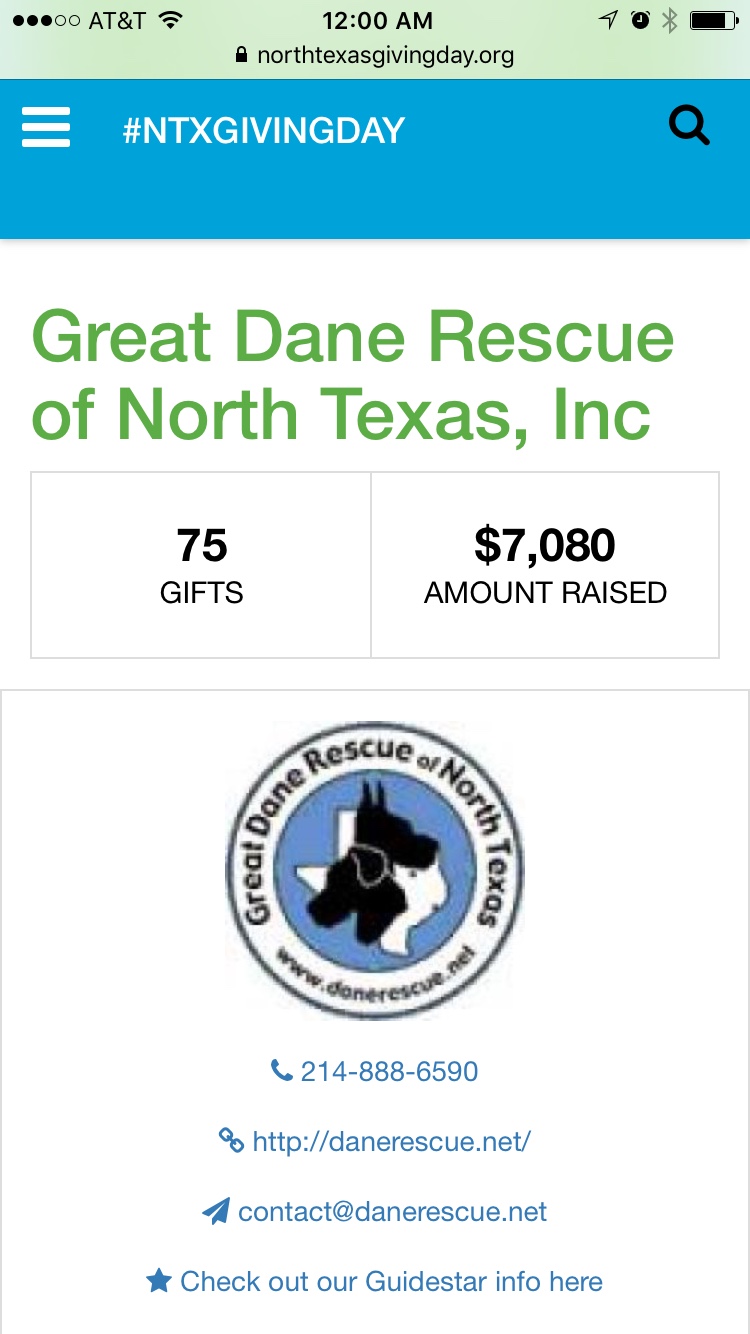This screenshot has width=750, height=1334.
Task: Email contact@danerescue.net
Action: click(x=375, y=1212)
